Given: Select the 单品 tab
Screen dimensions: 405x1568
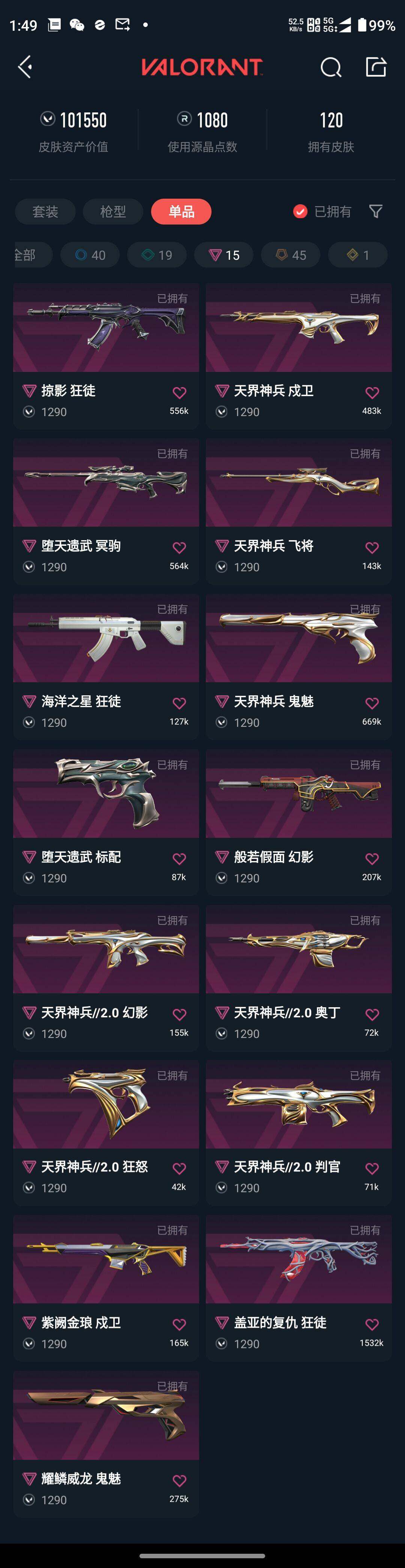Looking at the screenshot, I should (x=181, y=211).
